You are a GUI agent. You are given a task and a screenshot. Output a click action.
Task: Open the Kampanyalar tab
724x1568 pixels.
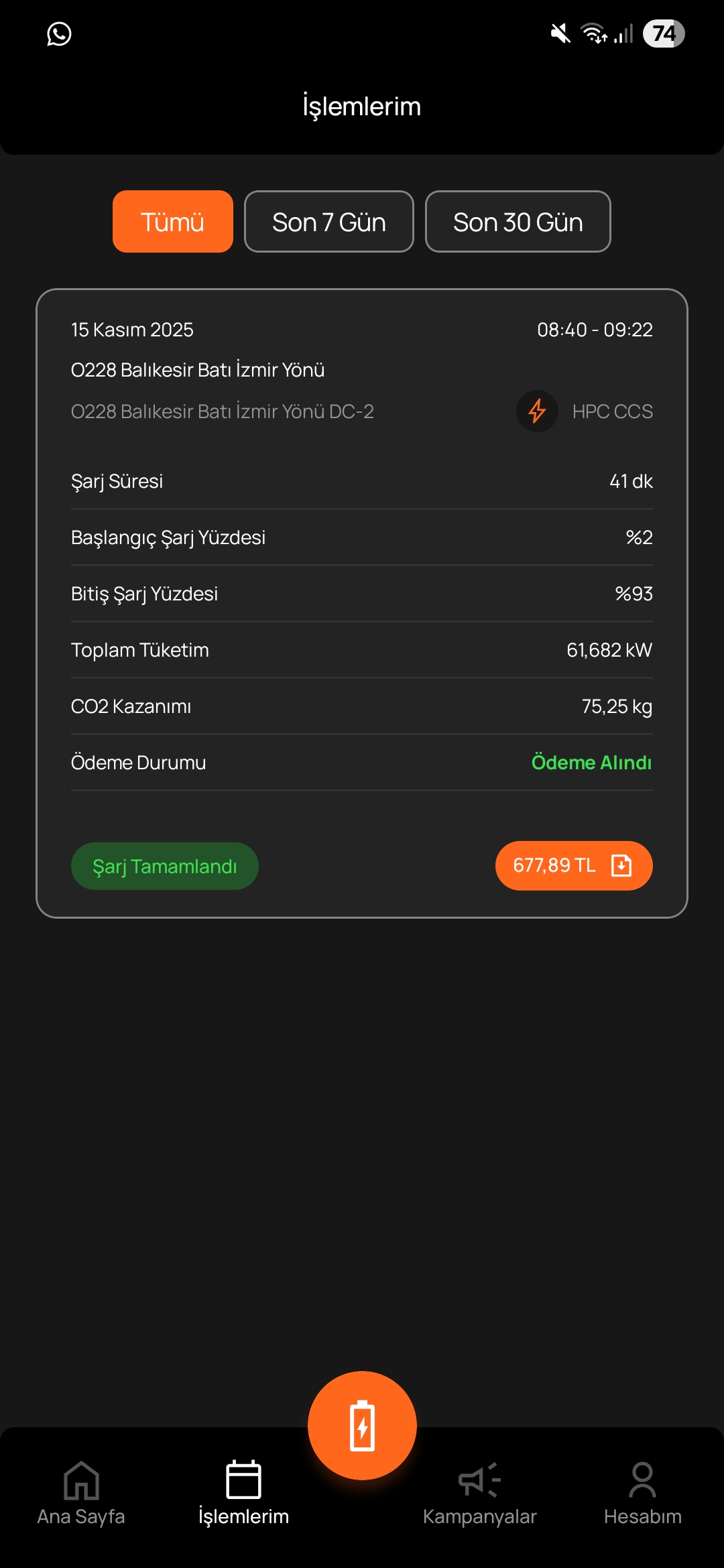[x=480, y=1492]
